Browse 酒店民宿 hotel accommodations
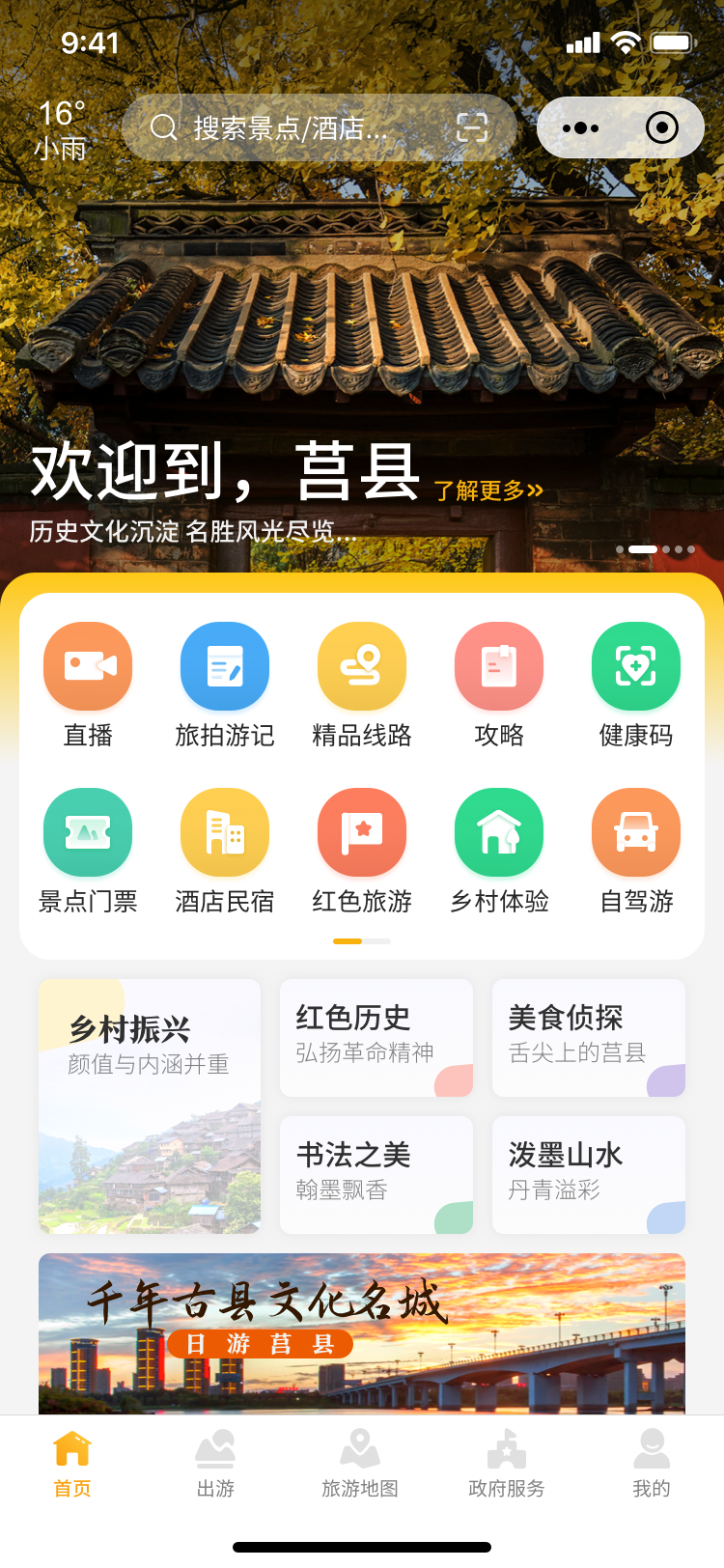724x1568 pixels. click(225, 831)
